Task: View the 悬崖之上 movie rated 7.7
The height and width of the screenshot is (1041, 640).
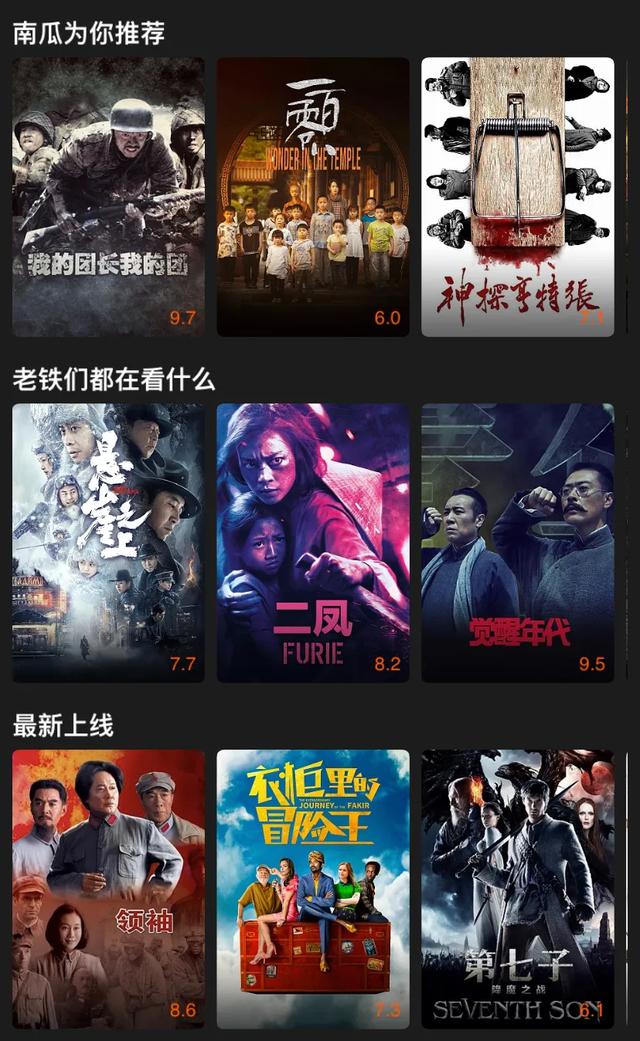Action: click(x=108, y=543)
